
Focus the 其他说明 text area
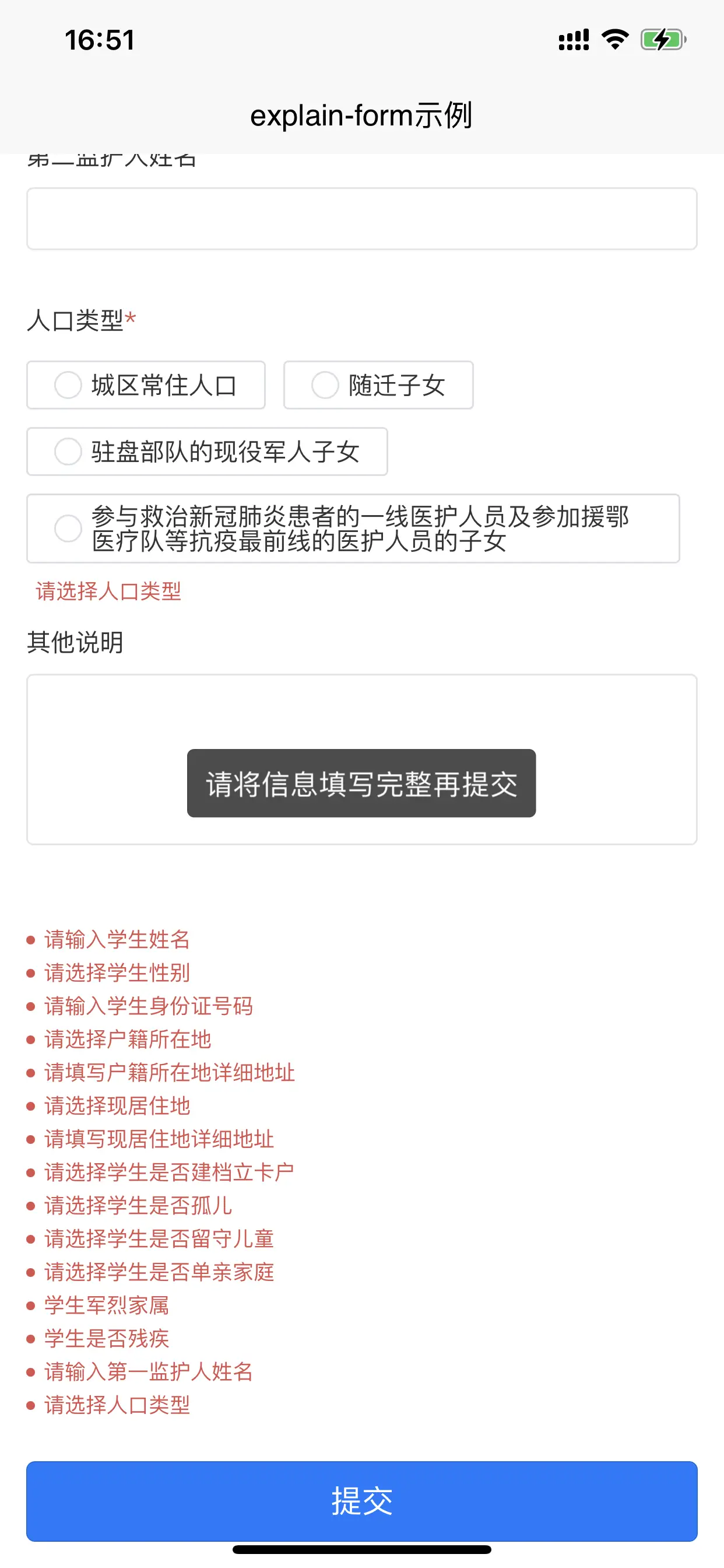361,759
